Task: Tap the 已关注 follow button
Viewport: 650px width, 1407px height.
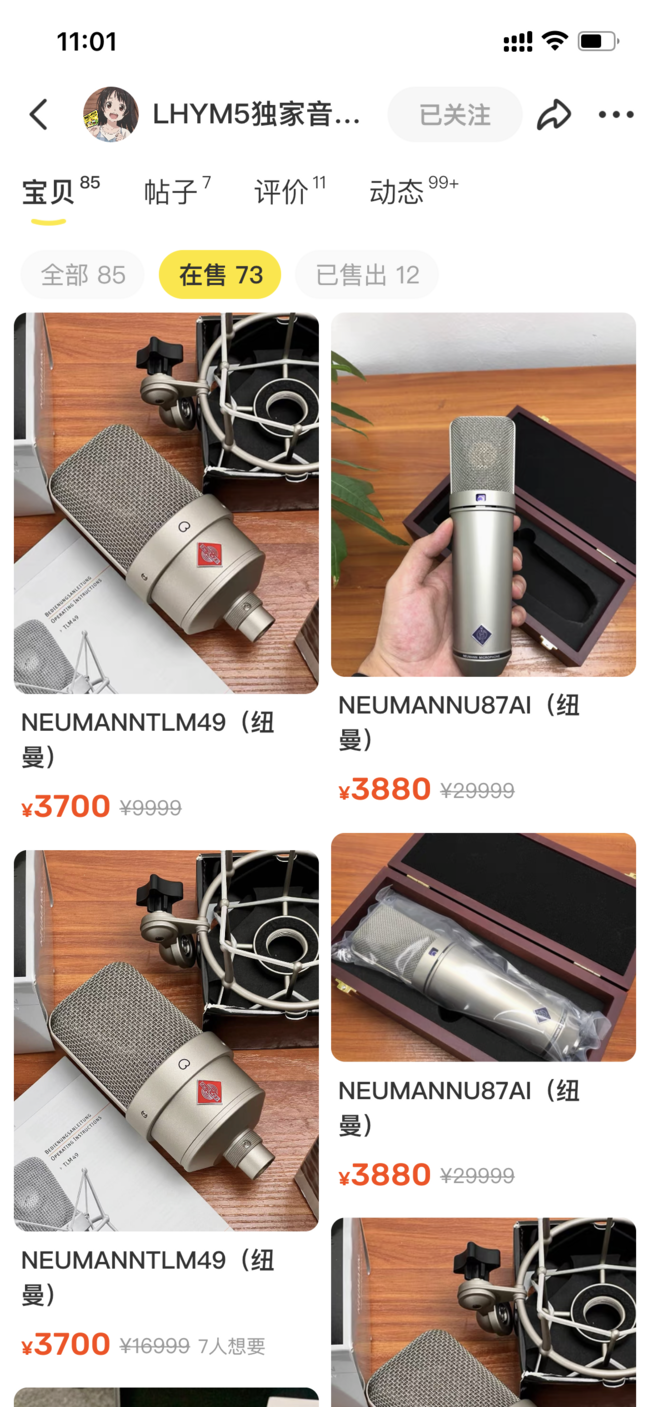Action: click(x=455, y=115)
